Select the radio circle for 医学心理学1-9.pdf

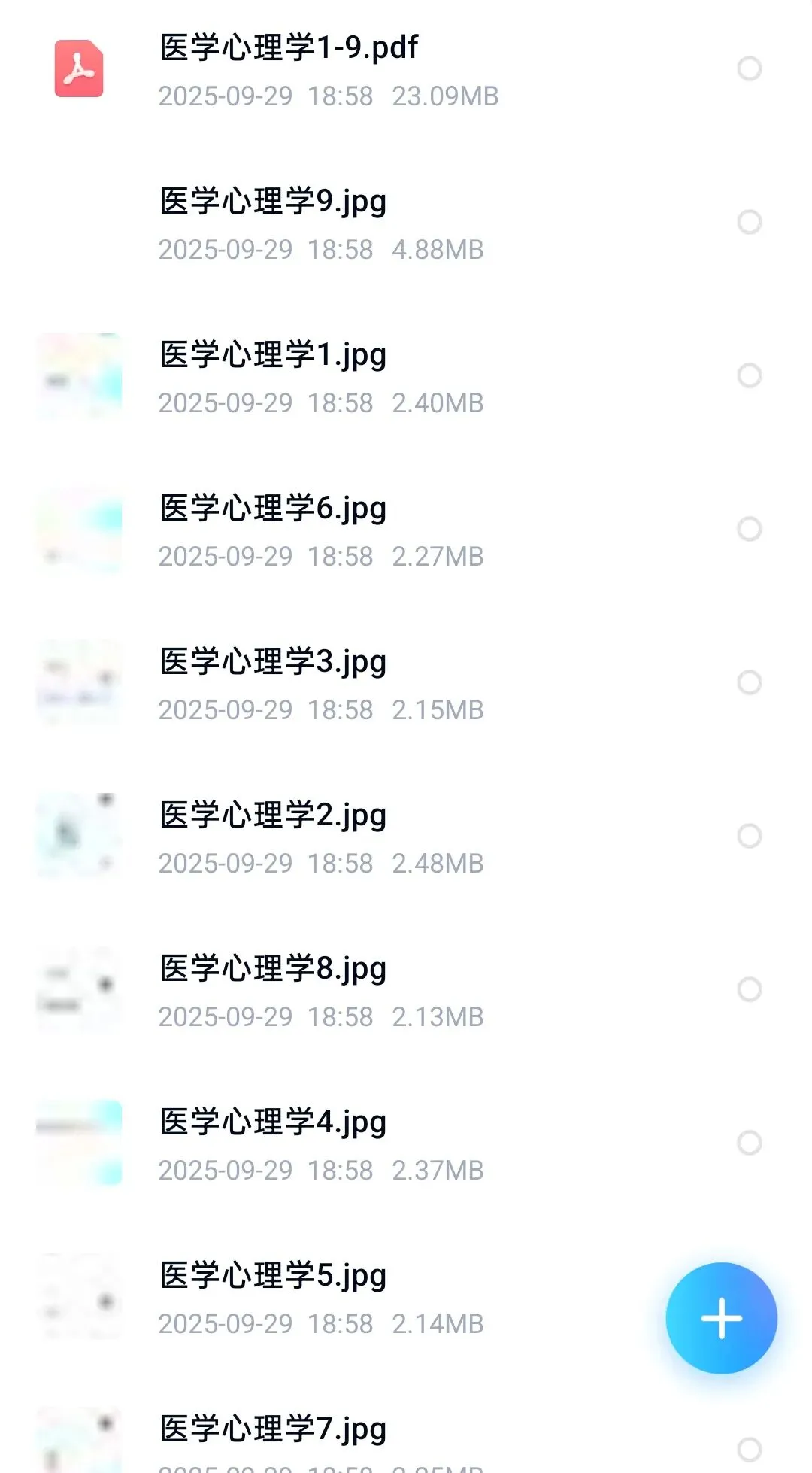(749, 68)
